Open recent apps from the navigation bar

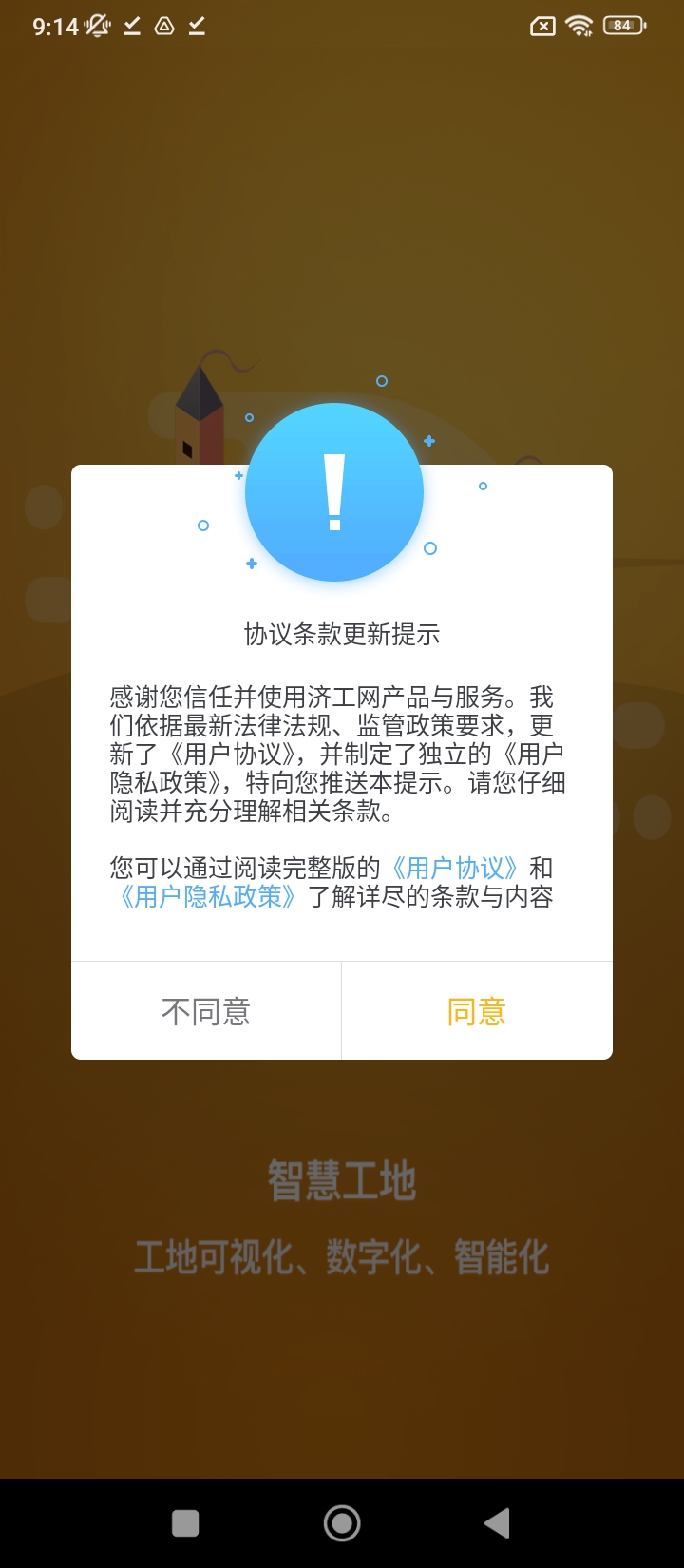click(185, 1523)
